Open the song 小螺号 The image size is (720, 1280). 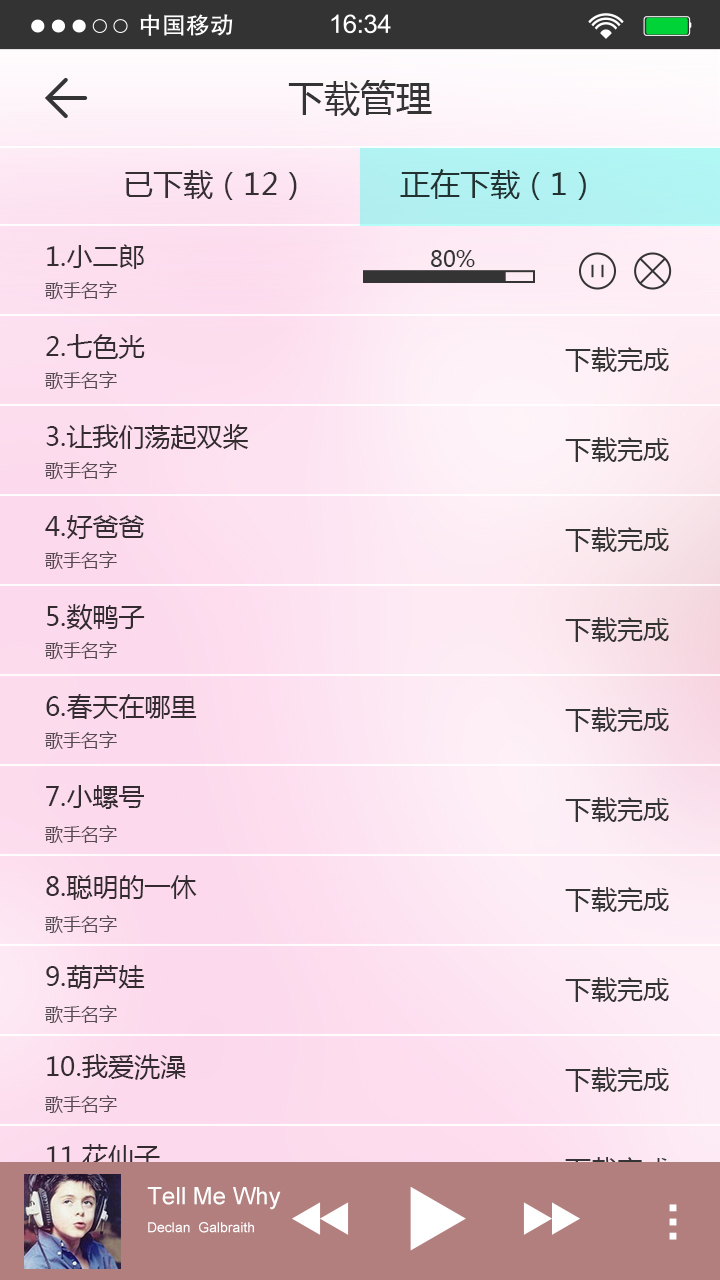(360, 810)
